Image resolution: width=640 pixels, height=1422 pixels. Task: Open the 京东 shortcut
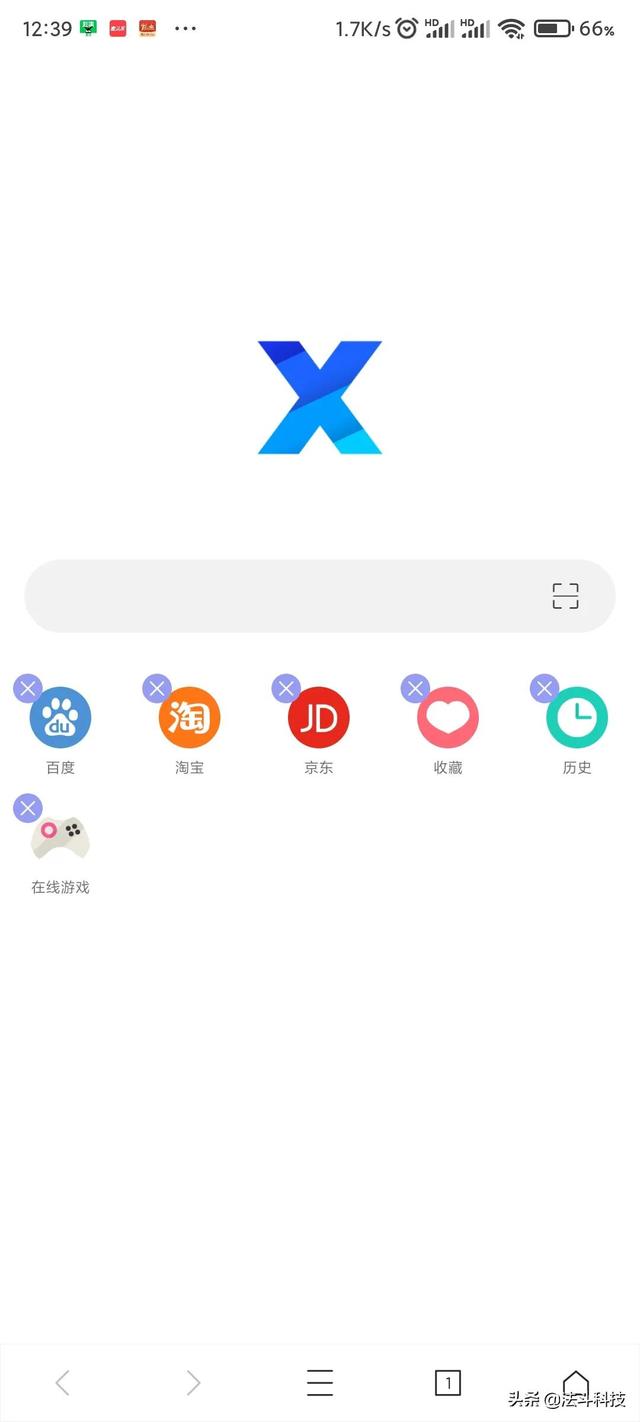(319, 718)
